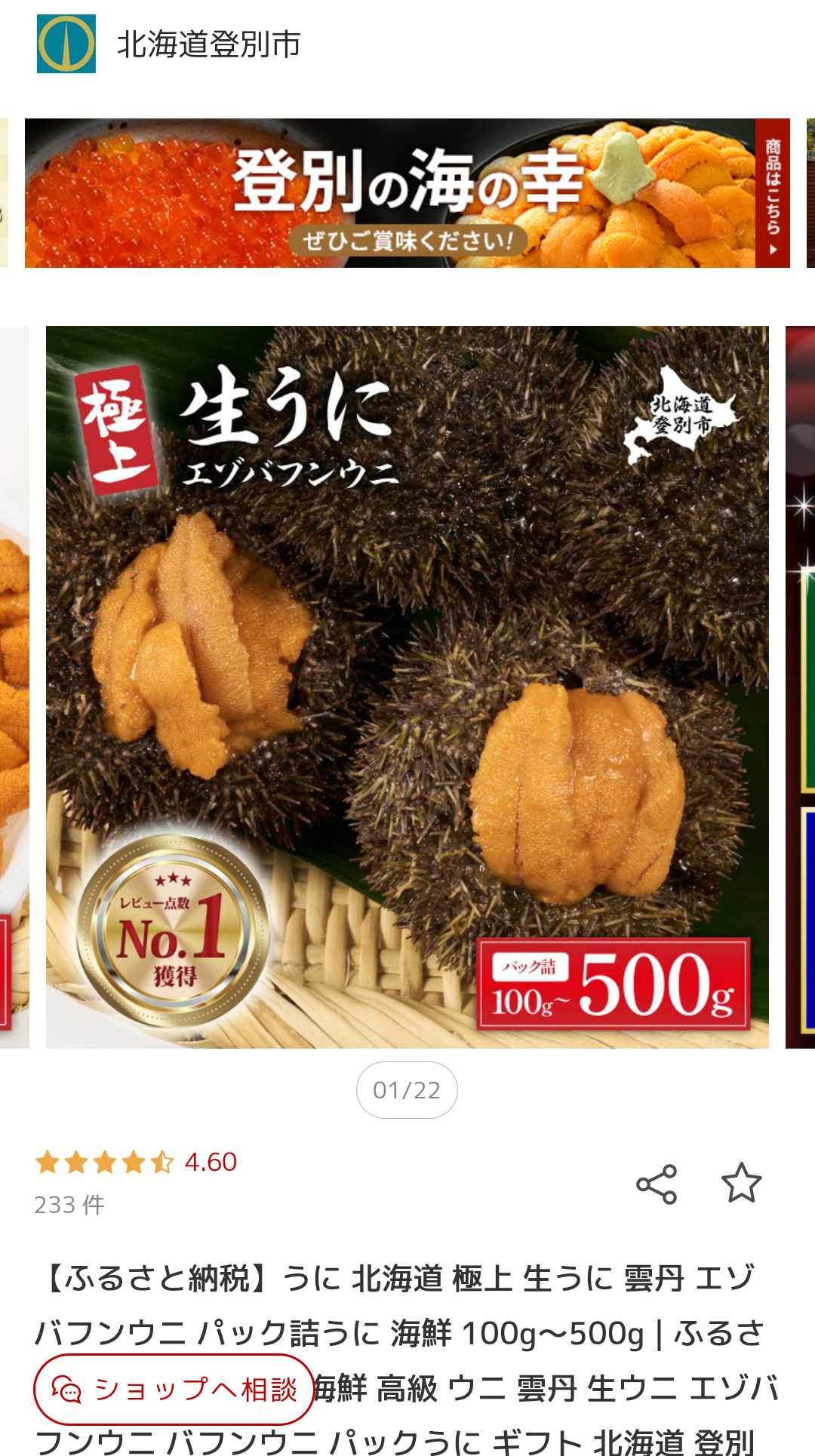Add product to favorites with star icon
Image resolution: width=815 pixels, height=1456 pixels.
(741, 1183)
